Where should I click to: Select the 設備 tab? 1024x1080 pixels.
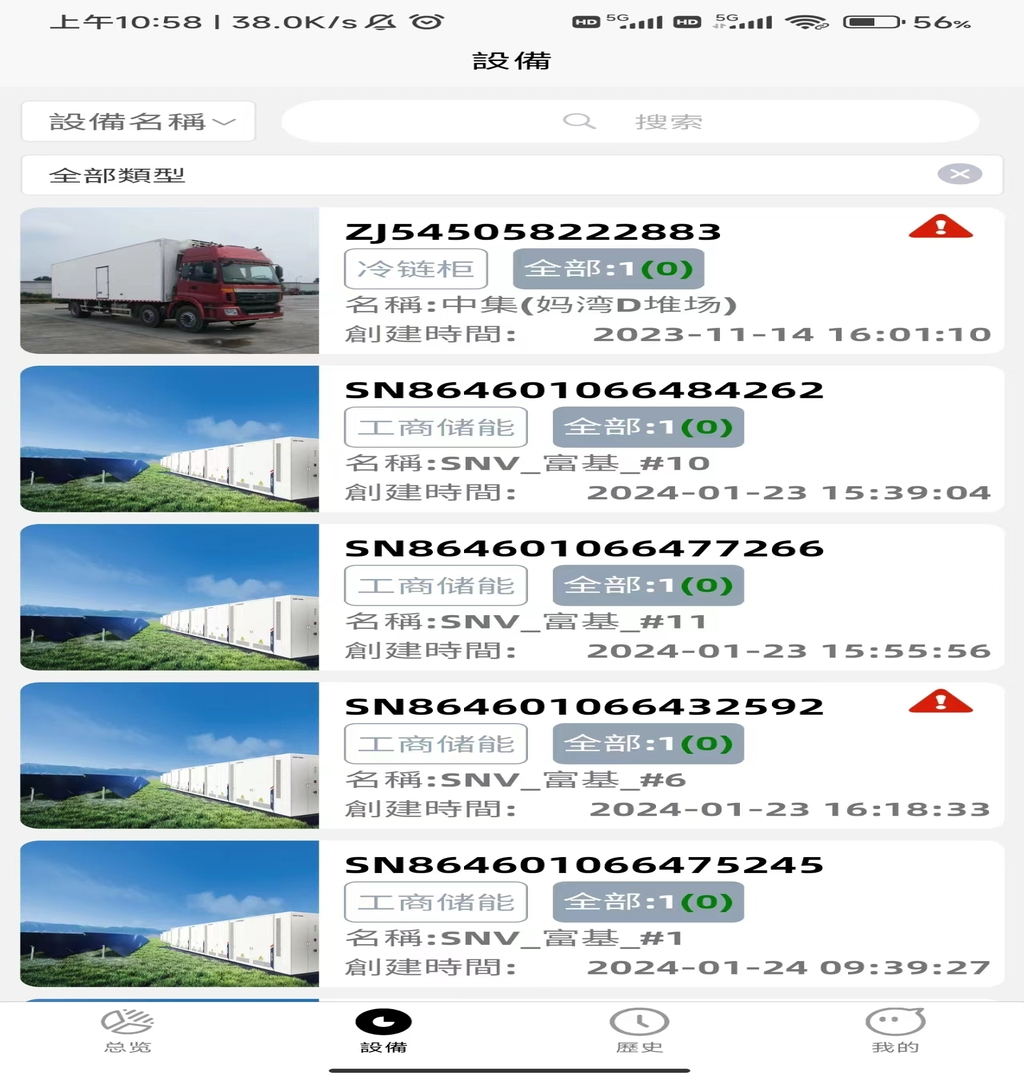click(x=384, y=1031)
